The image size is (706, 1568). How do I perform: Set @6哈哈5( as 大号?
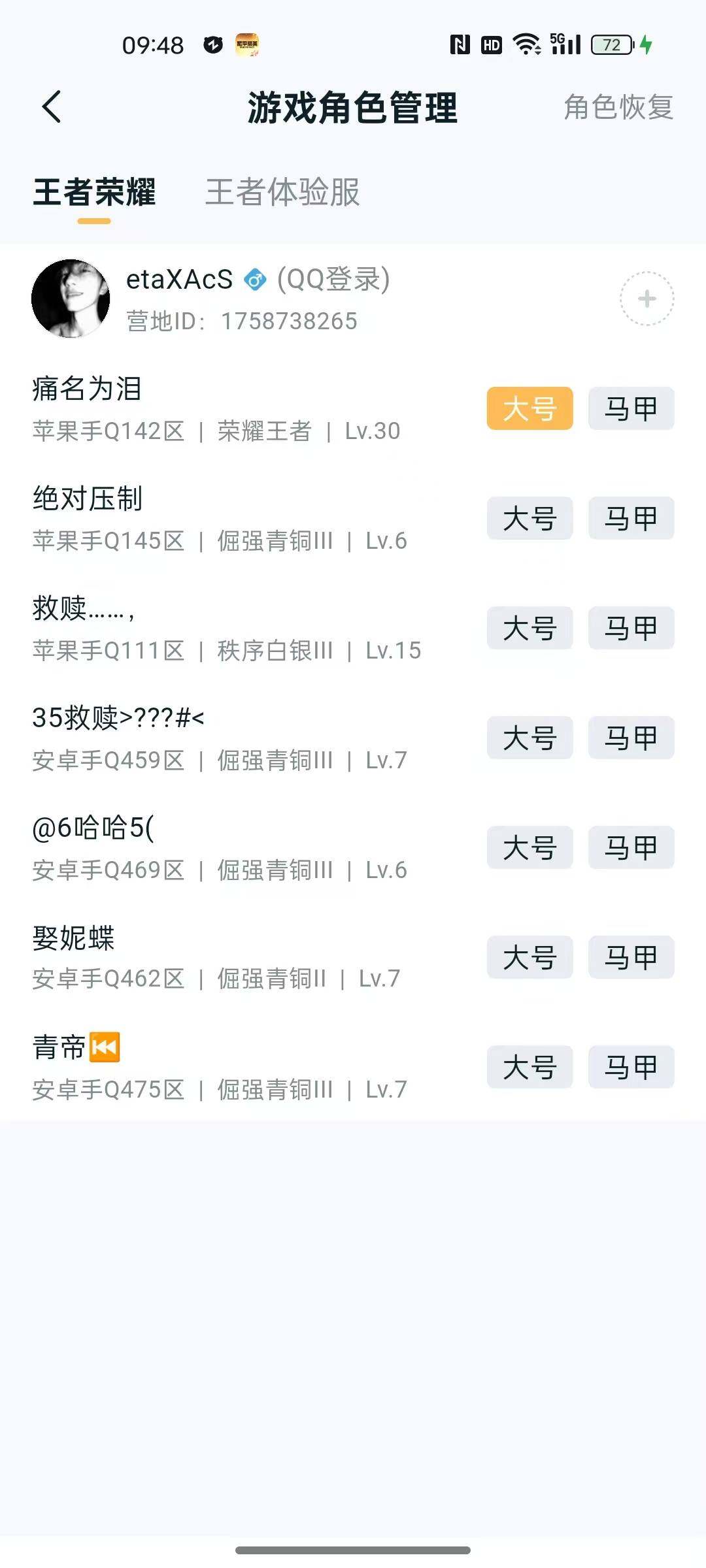click(x=529, y=847)
